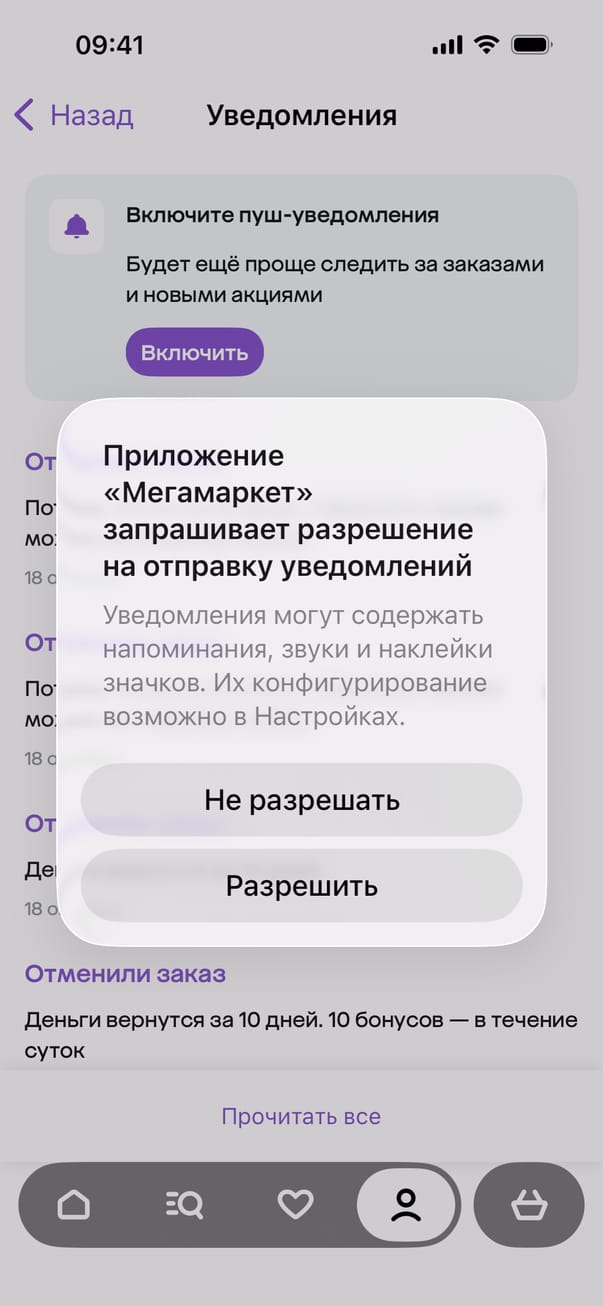This screenshot has width=603, height=1306.
Task: Switch to the favorites heart tab
Action: [295, 1205]
